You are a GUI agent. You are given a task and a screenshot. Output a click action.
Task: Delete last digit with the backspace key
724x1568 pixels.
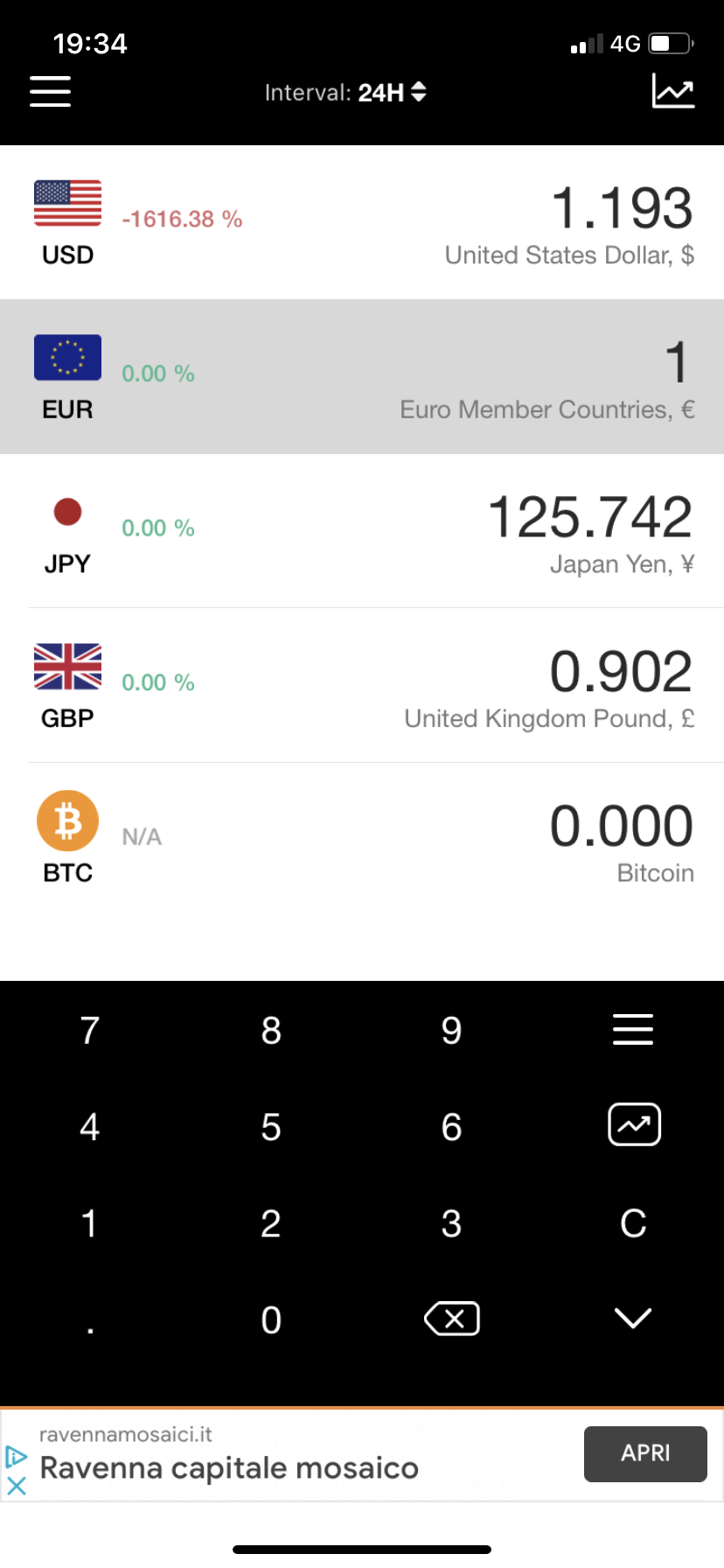452,1319
